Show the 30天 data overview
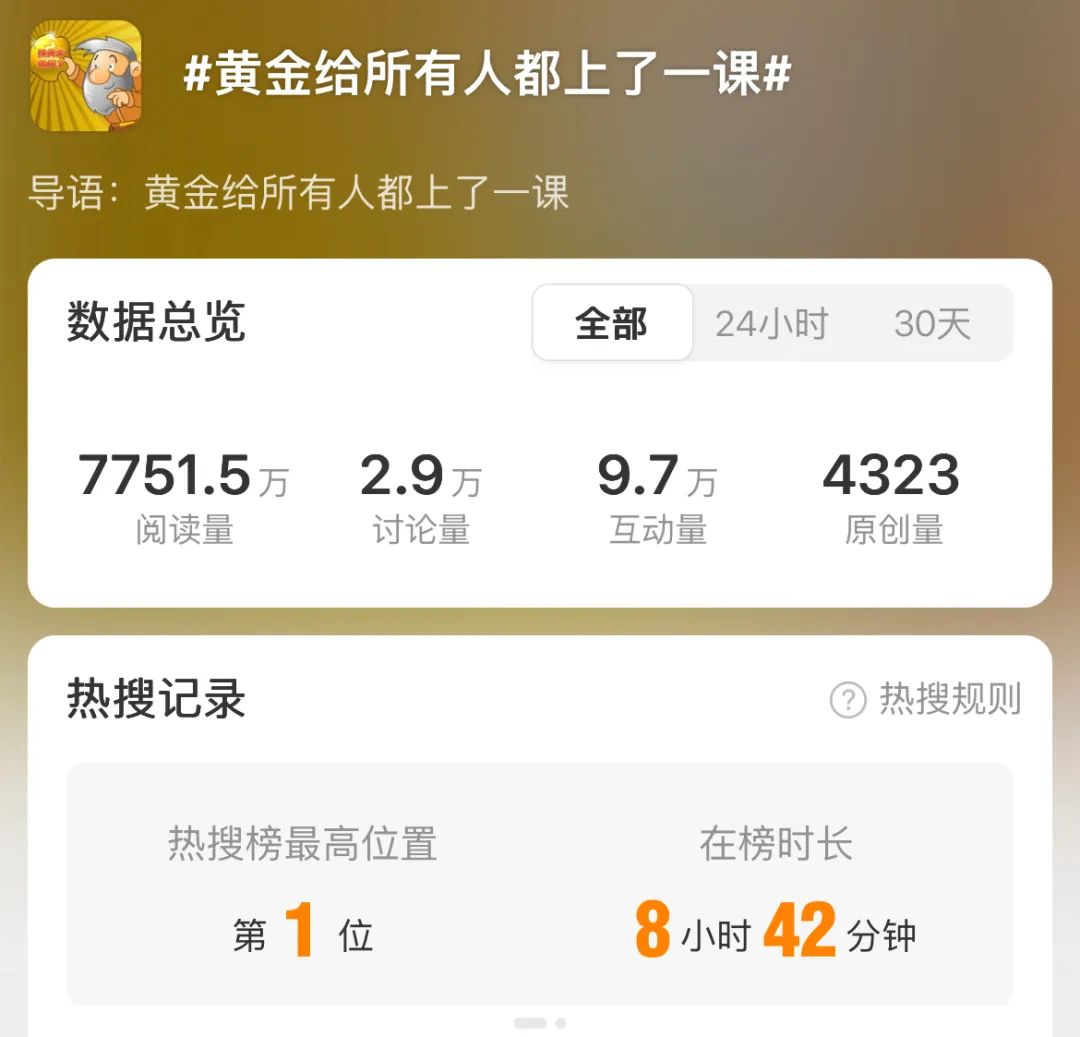Image resolution: width=1080 pixels, height=1037 pixels. (932, 323)
